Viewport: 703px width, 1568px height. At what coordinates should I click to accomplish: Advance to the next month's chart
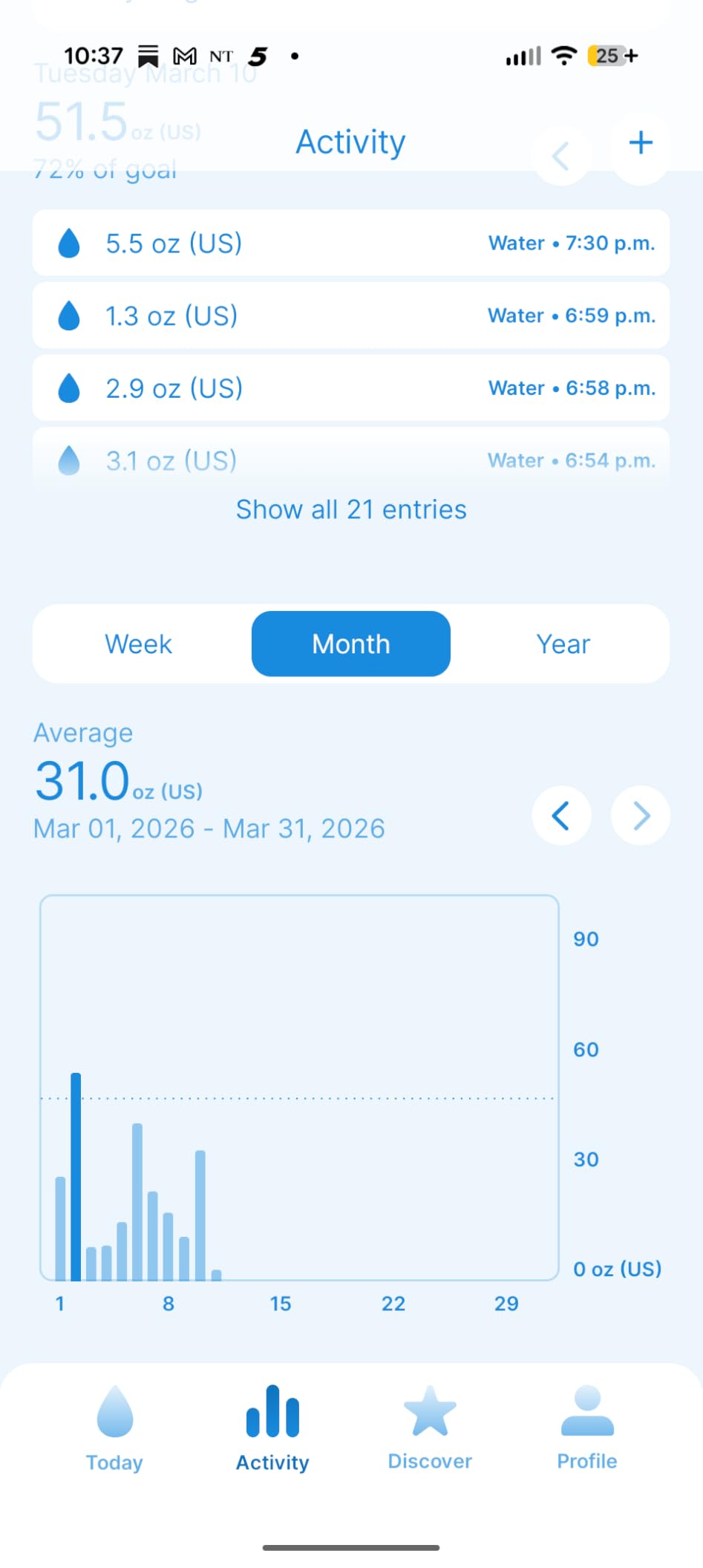coord(641,815)
